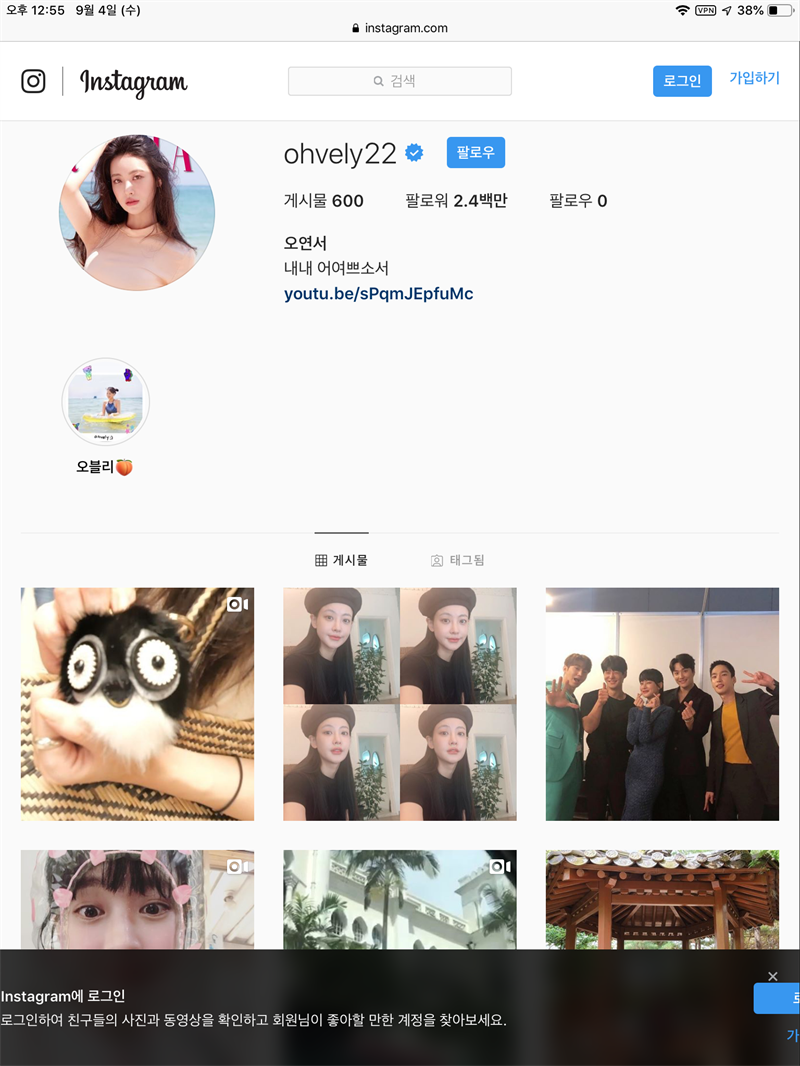The image size is (800, 1066).
Task: Open the 오블리 story highlight
Action: (x=105, y=403)
